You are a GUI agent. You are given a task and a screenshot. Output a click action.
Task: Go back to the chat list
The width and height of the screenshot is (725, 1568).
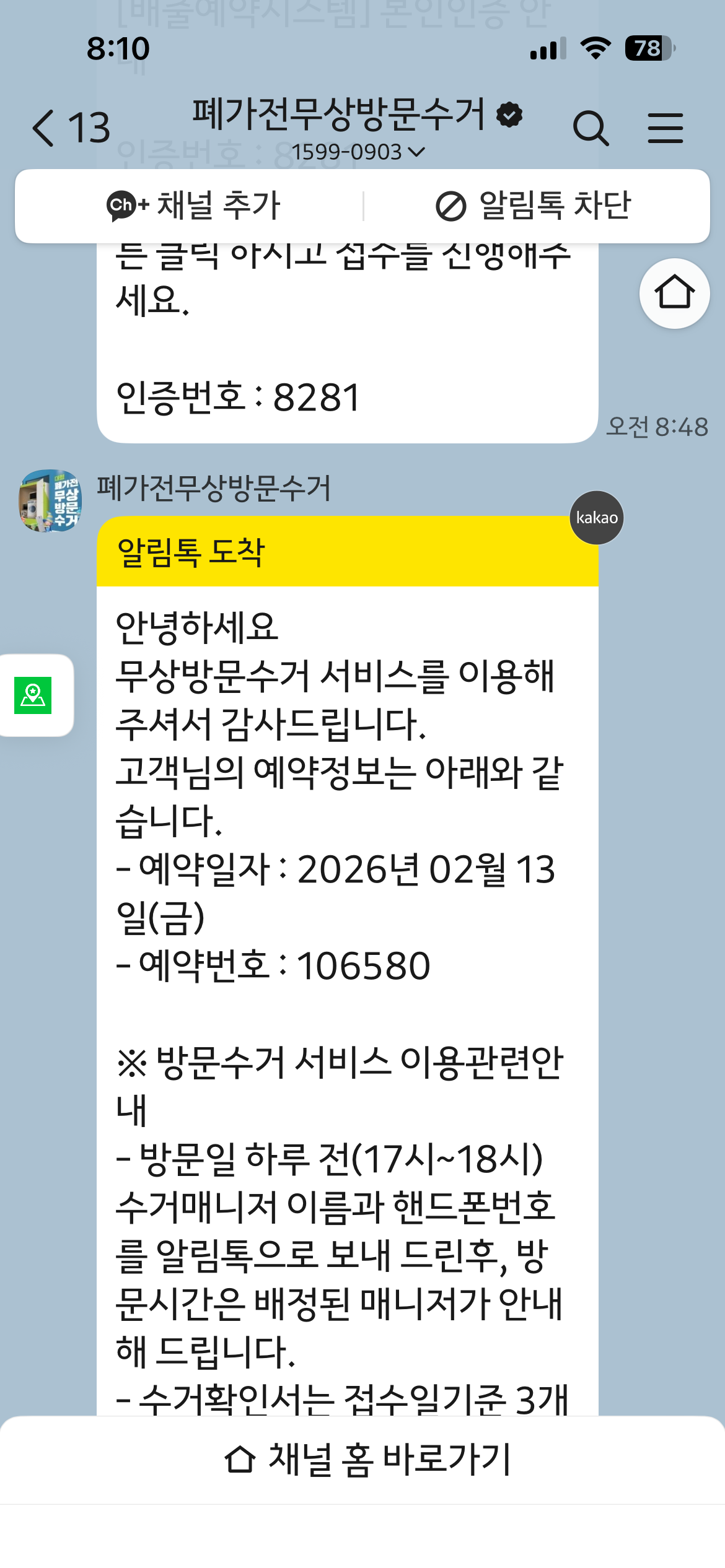[71, 128]
